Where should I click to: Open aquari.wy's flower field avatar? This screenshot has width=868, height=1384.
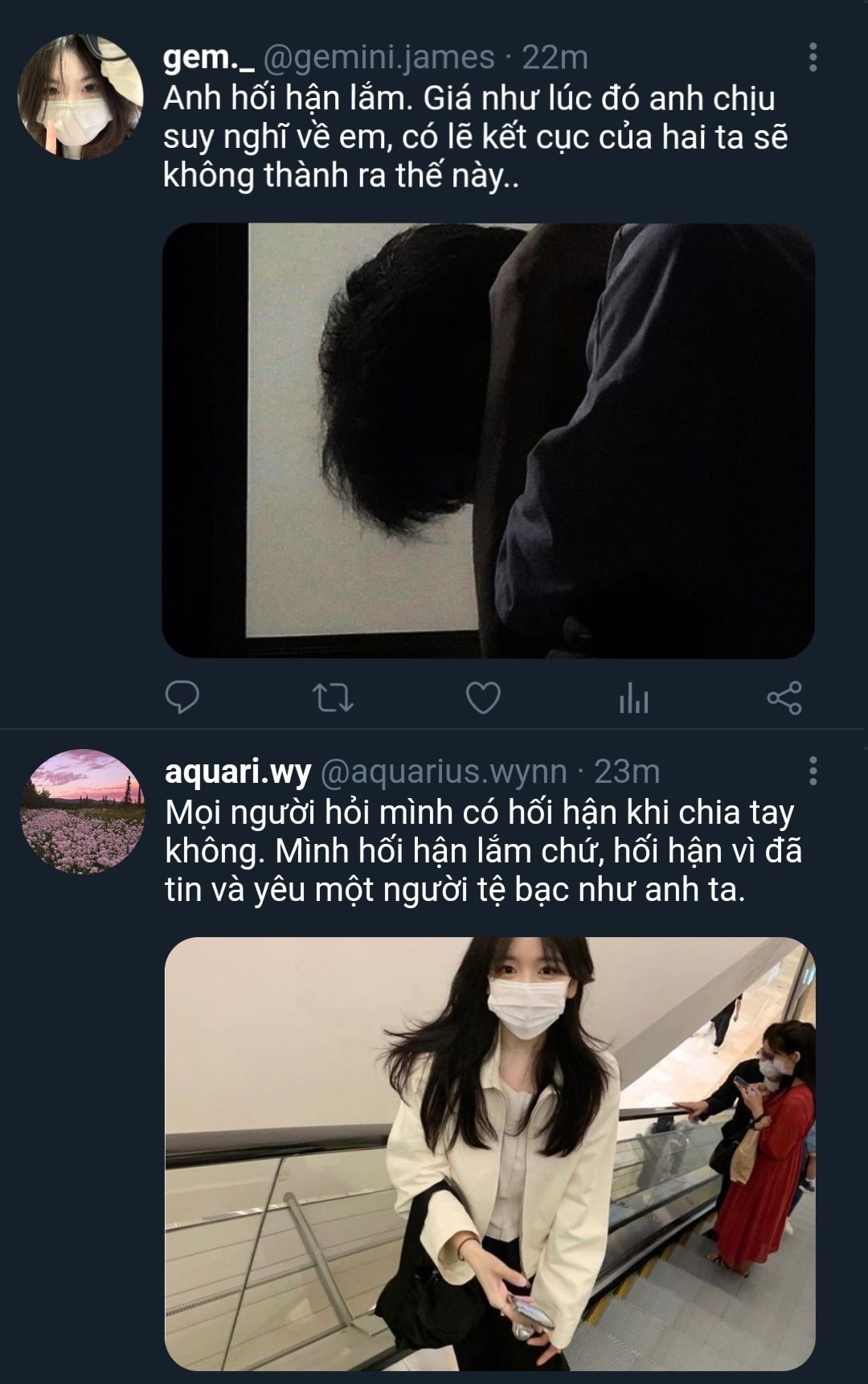pos(81,812)
